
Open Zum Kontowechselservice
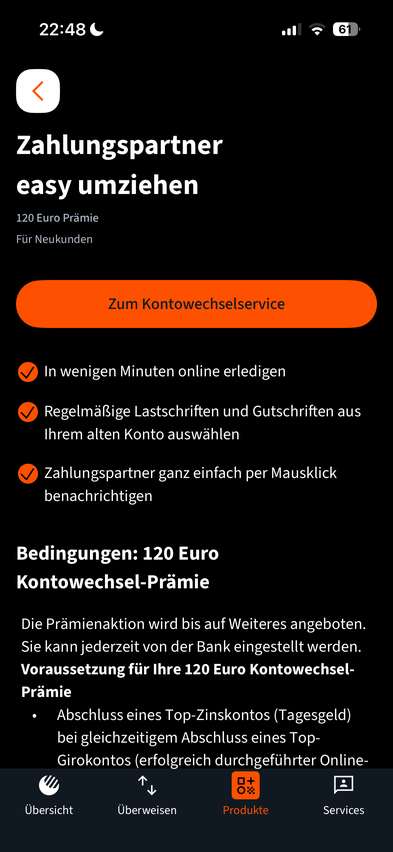(x=196, y=304)
